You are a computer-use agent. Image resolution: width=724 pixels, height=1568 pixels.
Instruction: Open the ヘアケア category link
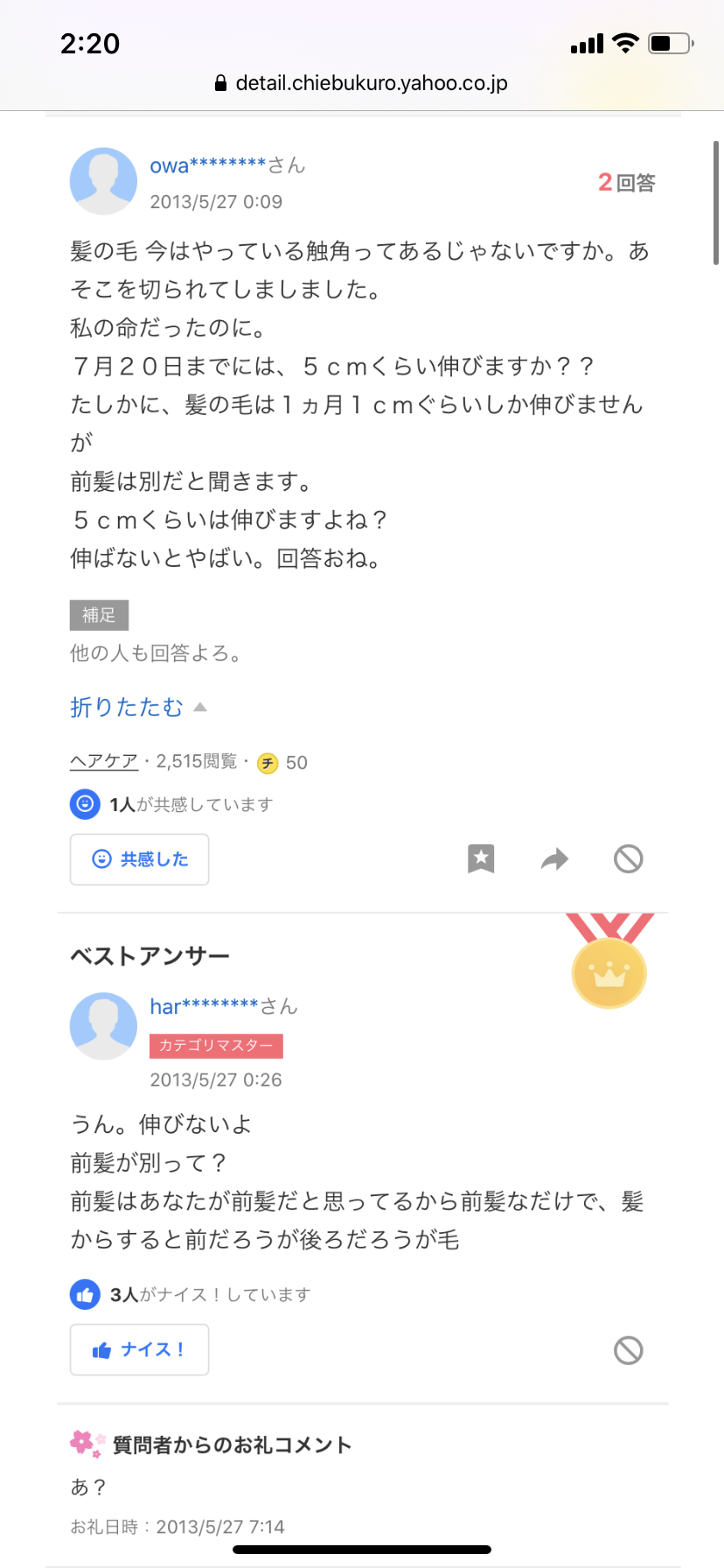(104, 761)
